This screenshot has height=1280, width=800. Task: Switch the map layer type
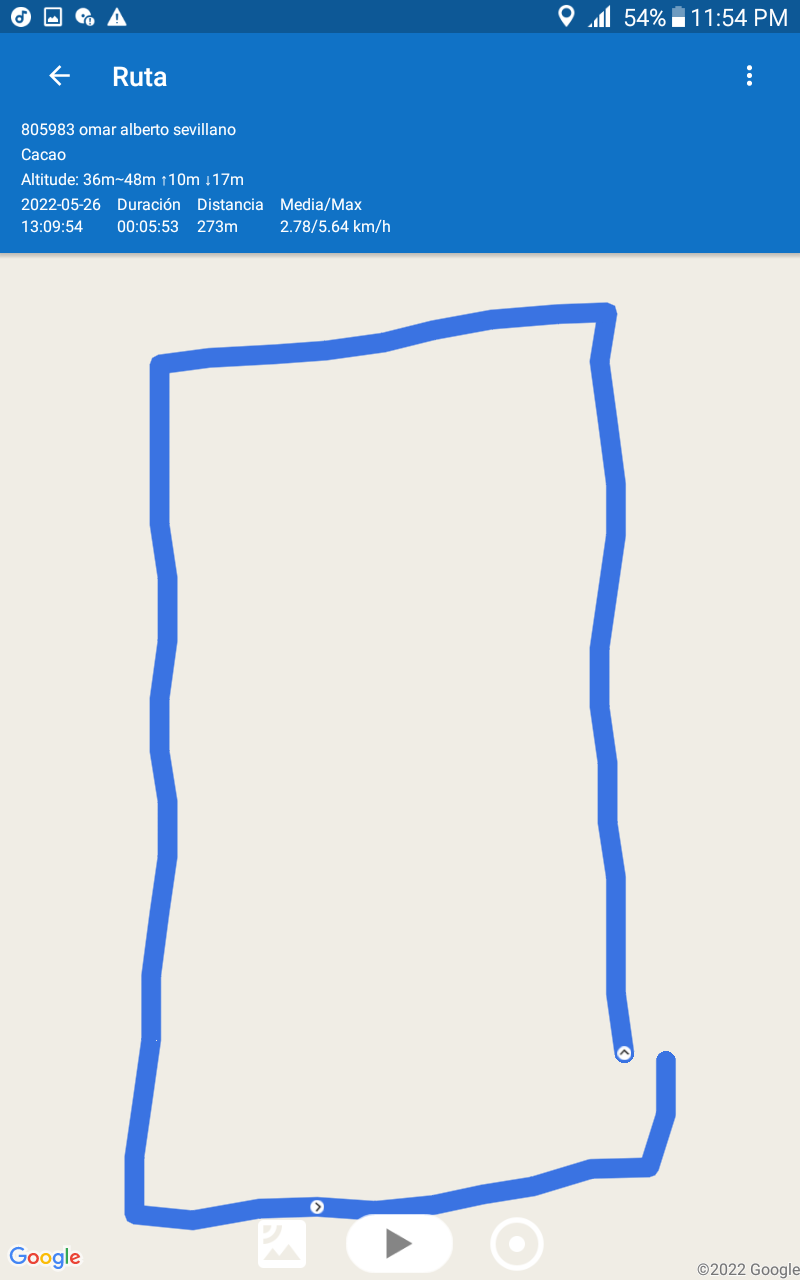(282, 1243)
